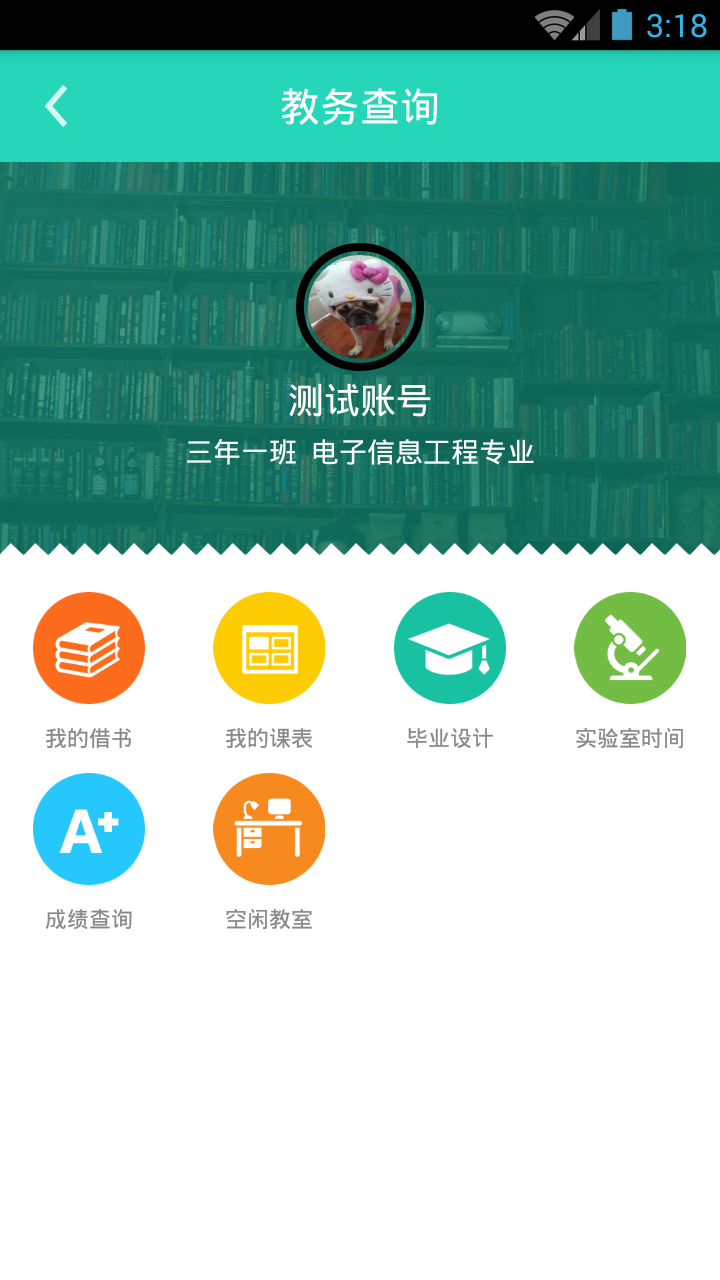The width and height of the screenshot is (720, 1280).
Task: Click the yellow schedule grid icon
Action: [269, 647]
